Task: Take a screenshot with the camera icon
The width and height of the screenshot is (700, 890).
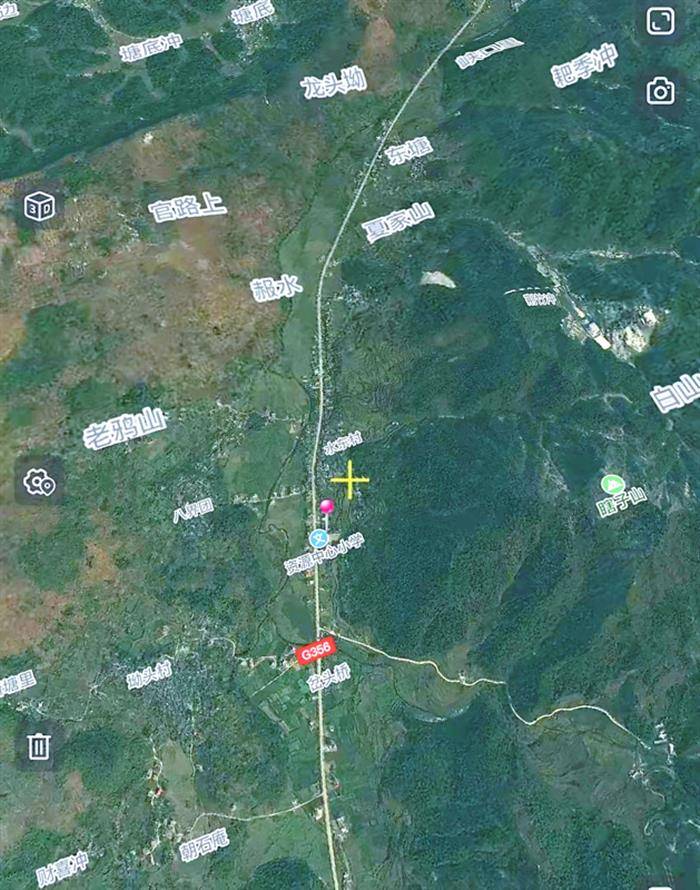Action: coord(660,92)
